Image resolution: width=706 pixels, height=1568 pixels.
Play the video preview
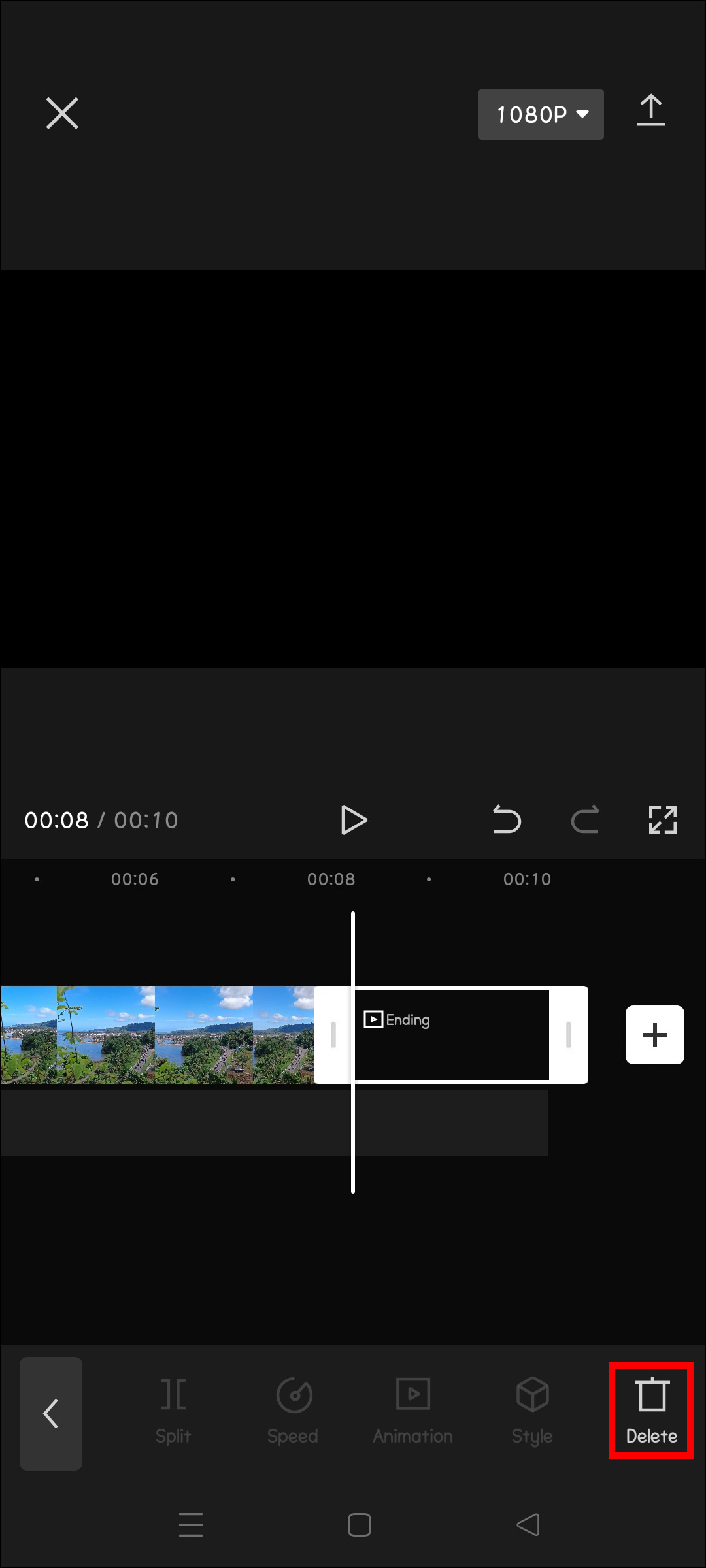354,820
